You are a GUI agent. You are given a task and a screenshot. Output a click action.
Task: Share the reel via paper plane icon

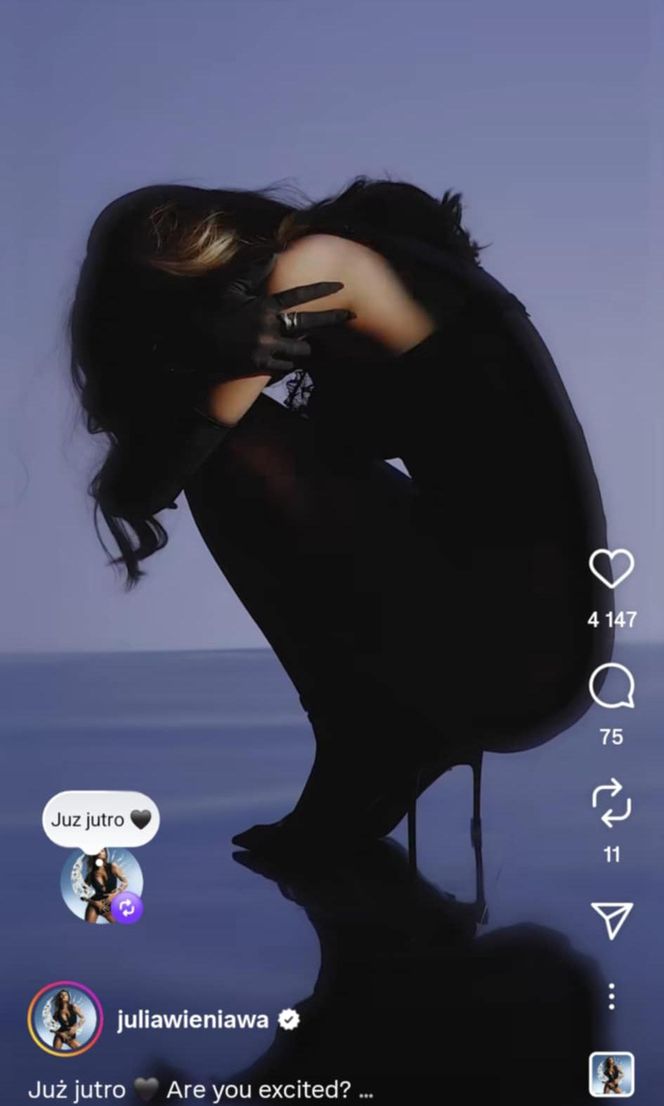[x=611, y=920]
